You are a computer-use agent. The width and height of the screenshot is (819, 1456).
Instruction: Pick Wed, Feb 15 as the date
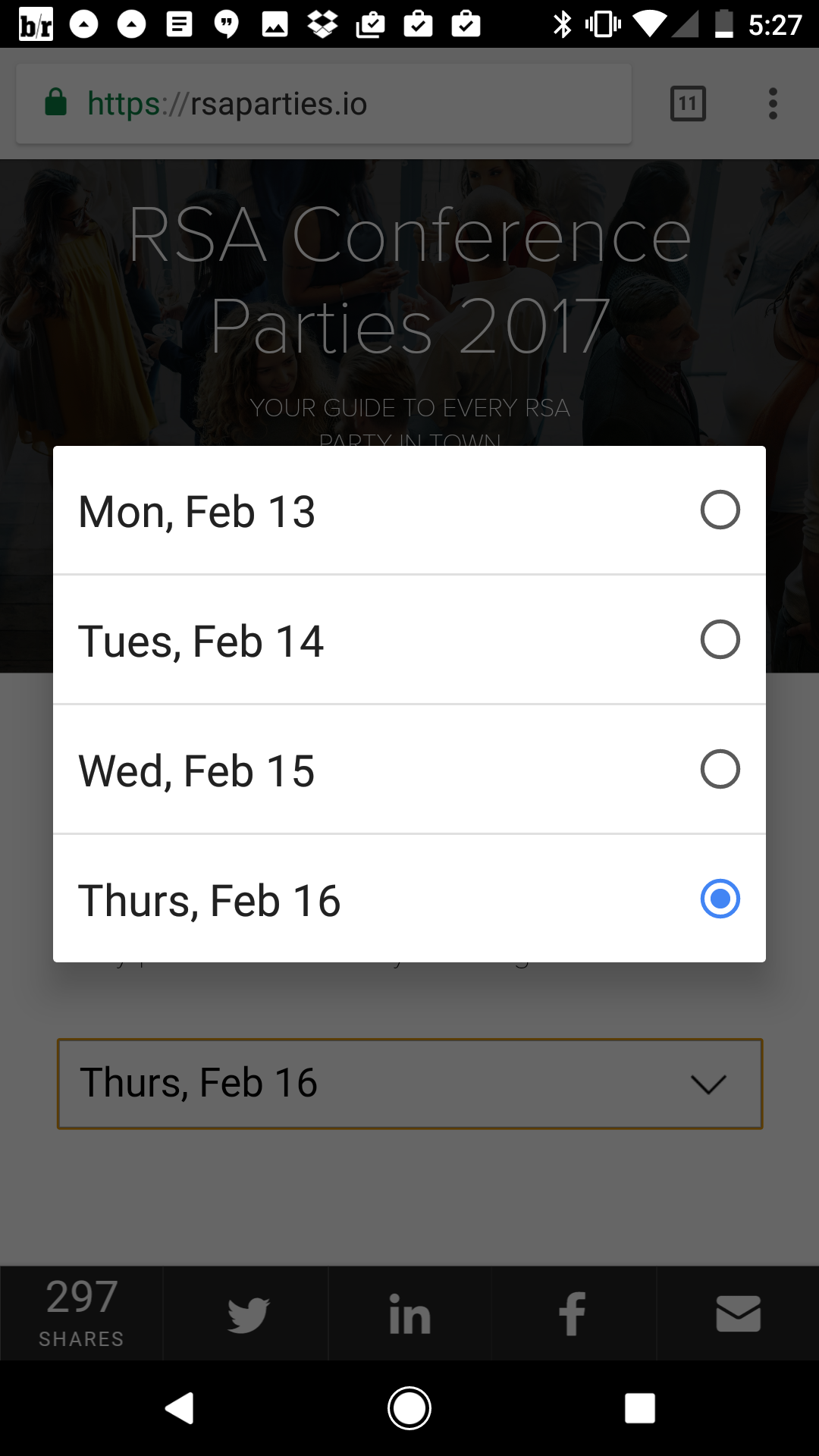pyautogui.click(x=409, y=770)
